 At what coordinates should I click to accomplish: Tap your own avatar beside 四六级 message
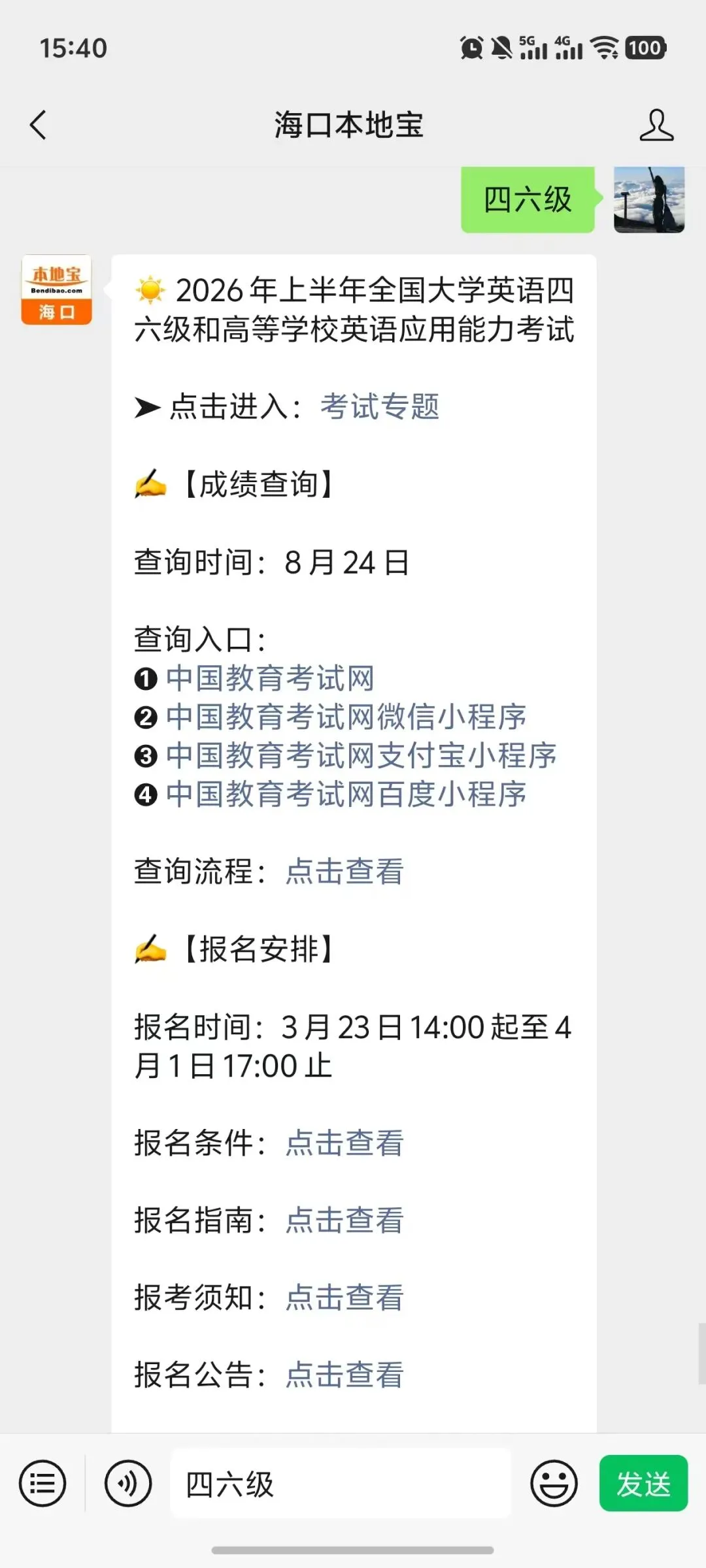[649, 199]
